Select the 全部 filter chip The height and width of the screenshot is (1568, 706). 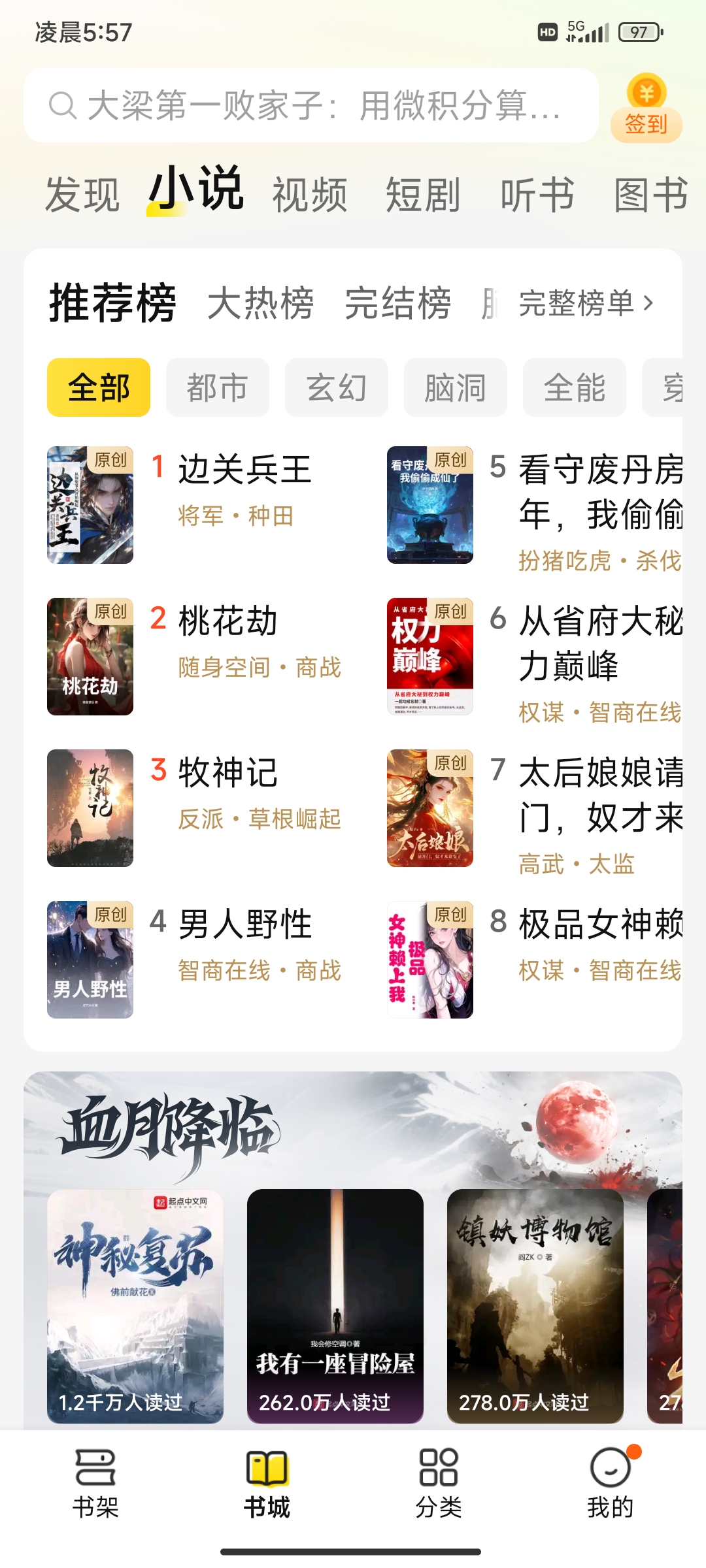[x=97, y=387]
